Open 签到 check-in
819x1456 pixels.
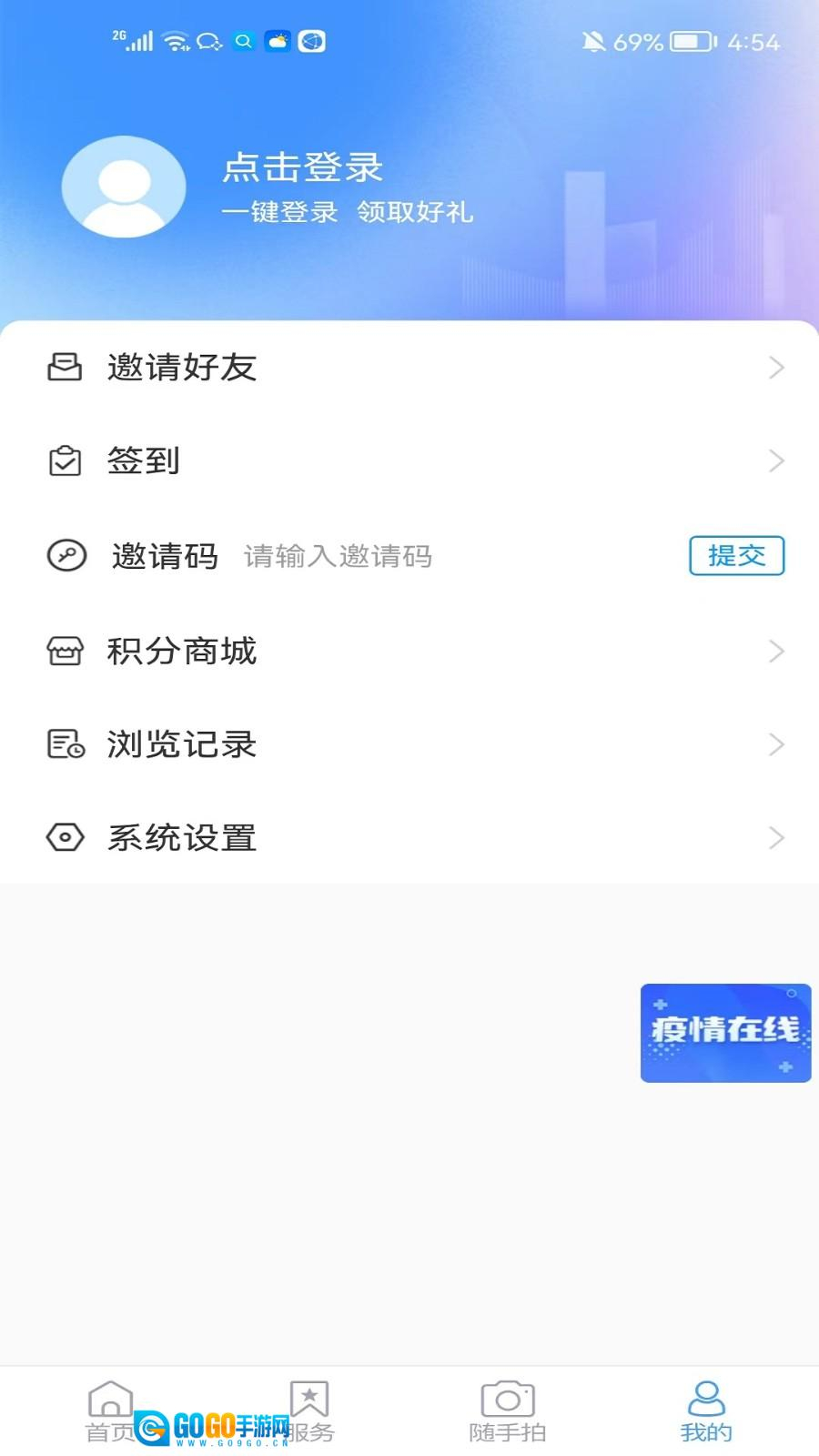409,460
